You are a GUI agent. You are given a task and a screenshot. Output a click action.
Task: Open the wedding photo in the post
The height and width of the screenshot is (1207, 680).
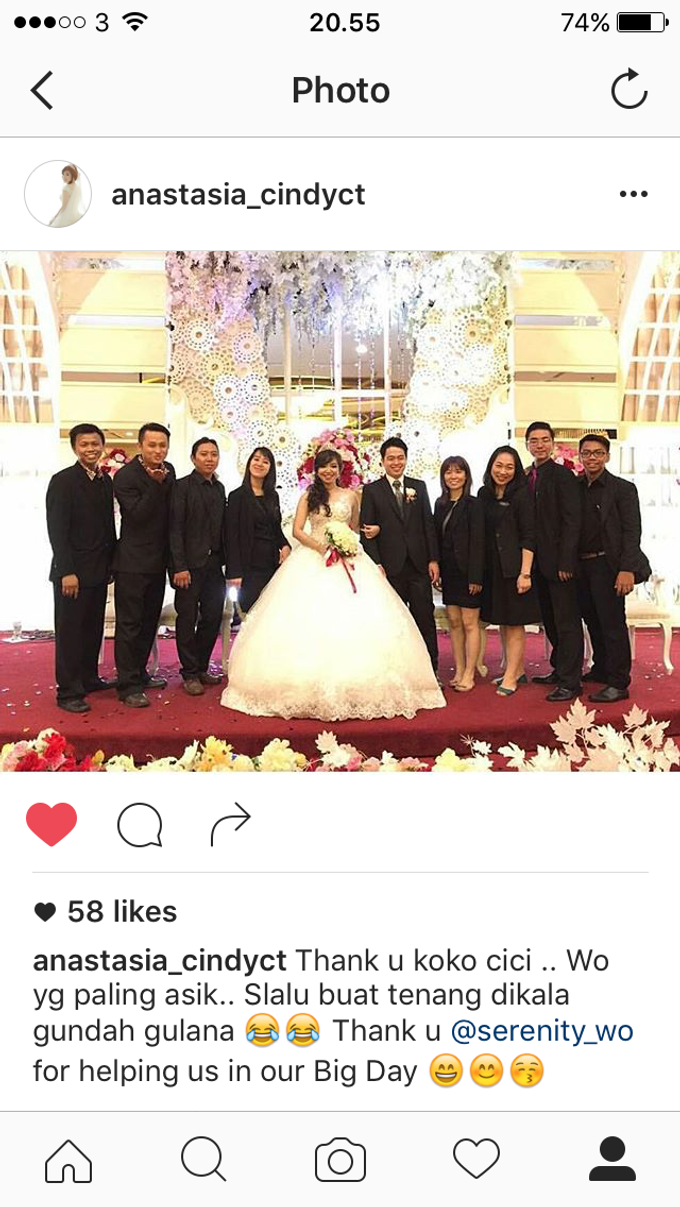[x=340, y=510]
